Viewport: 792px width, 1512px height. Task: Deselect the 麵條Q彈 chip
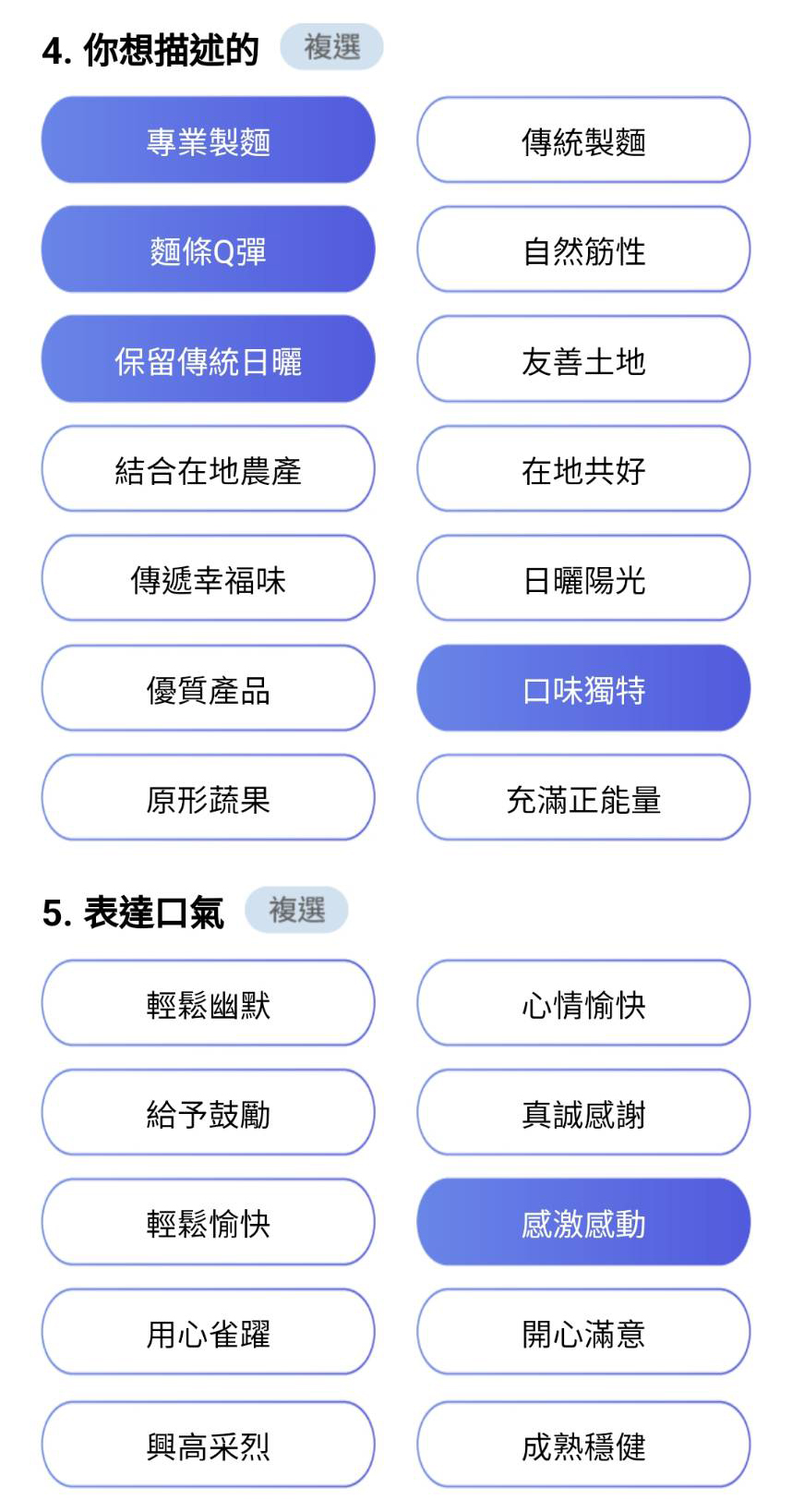(x=208, y=249)
